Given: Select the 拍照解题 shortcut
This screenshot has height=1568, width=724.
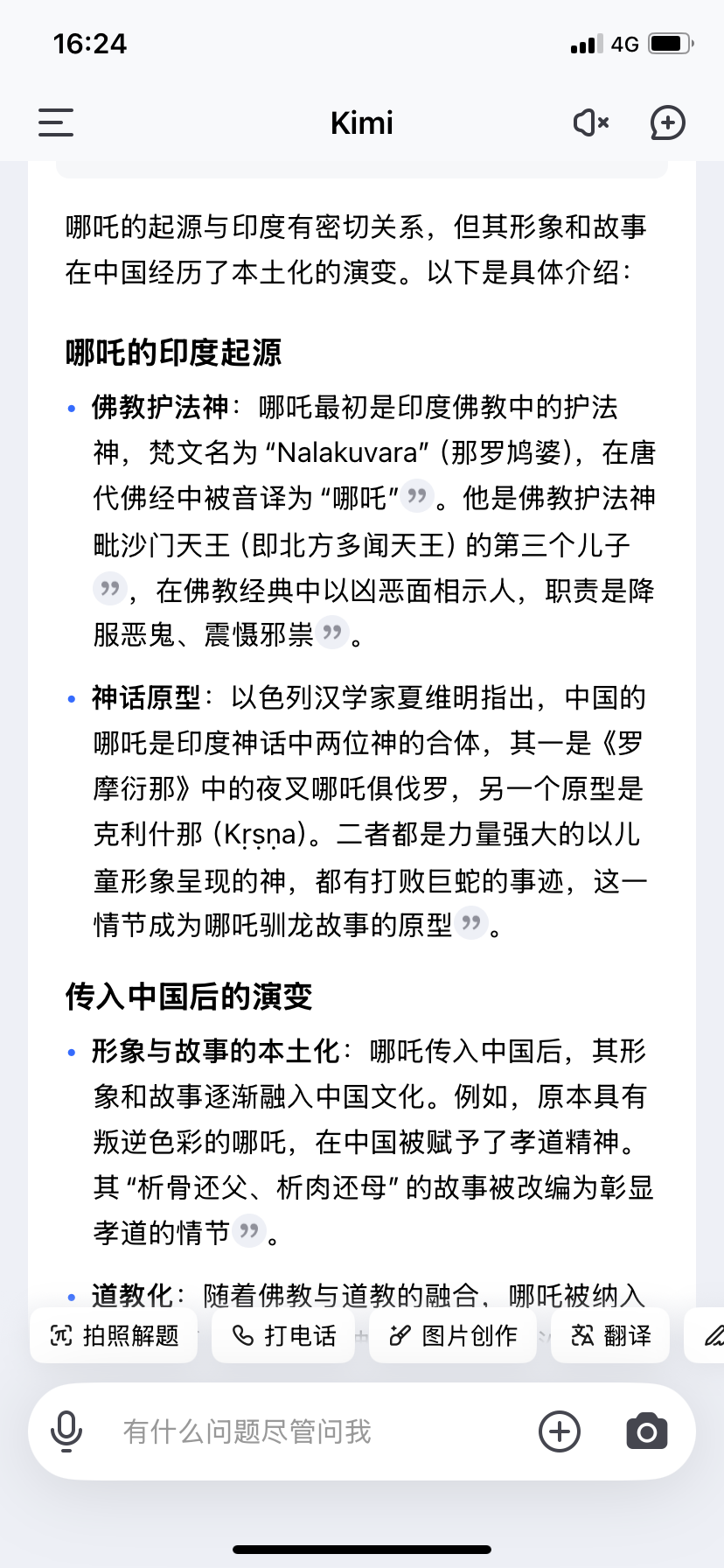Looking at the screenshot, I should pyautogui.click(x=114, y=1335).
